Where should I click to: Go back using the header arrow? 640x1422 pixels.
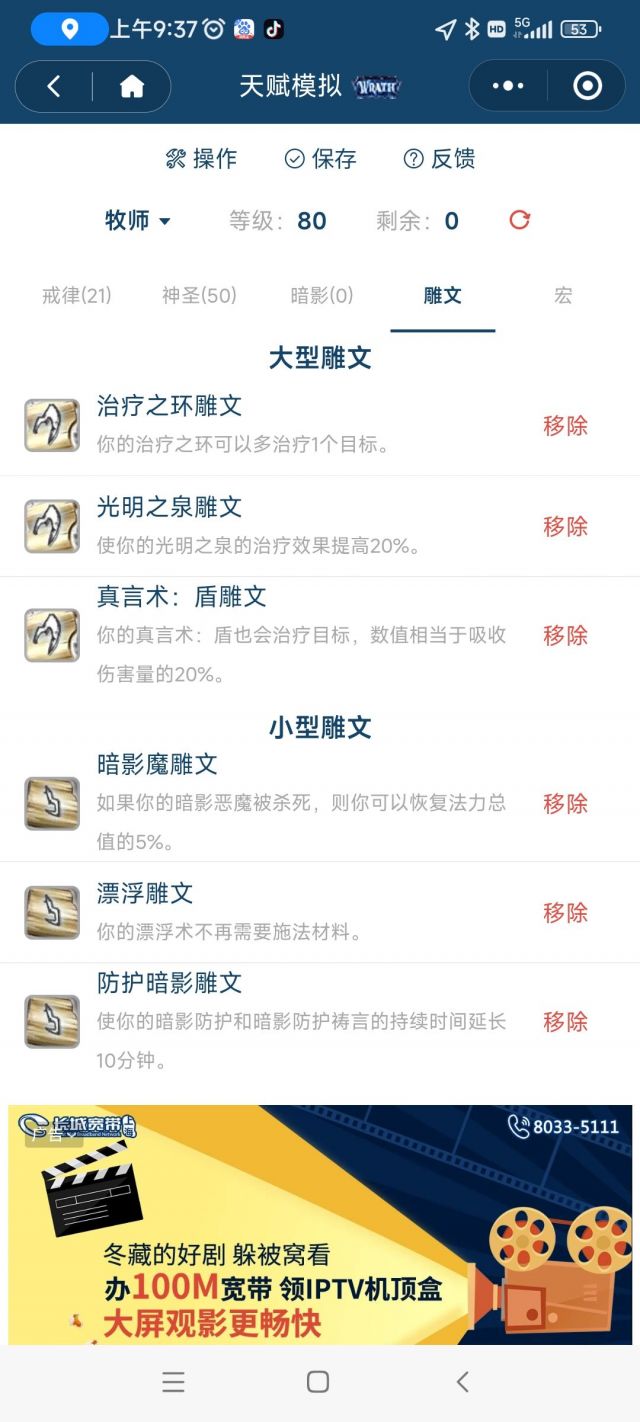pyautogui.click(x=54, y=87)
